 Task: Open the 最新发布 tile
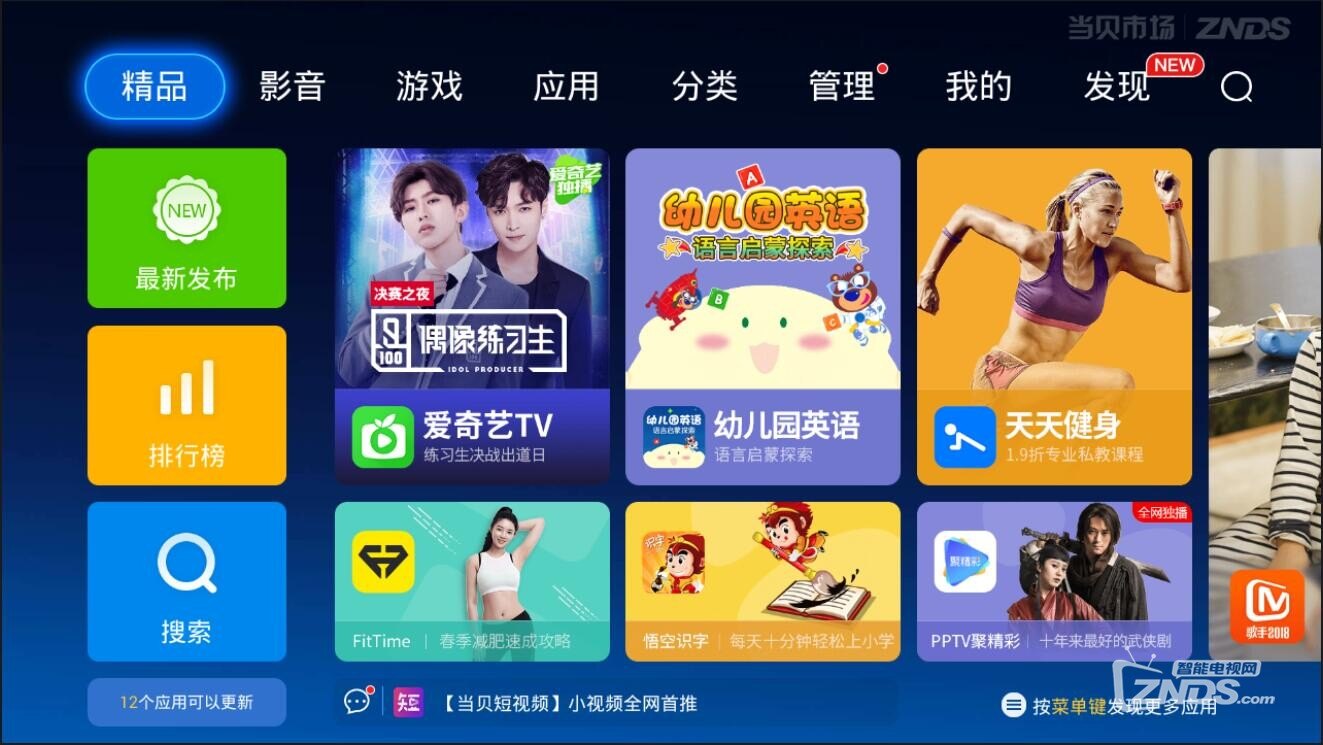187,228
